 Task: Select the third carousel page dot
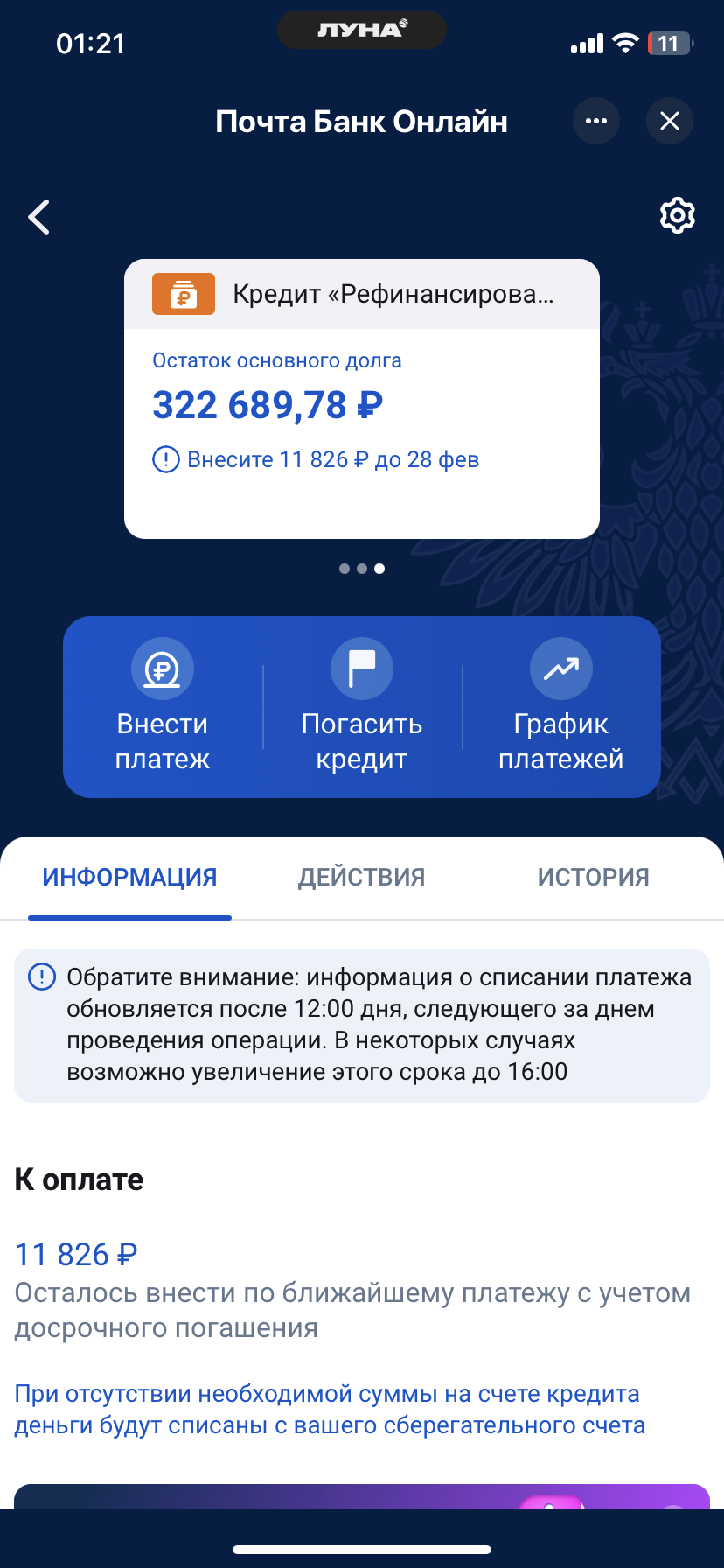tap(379, 569)
